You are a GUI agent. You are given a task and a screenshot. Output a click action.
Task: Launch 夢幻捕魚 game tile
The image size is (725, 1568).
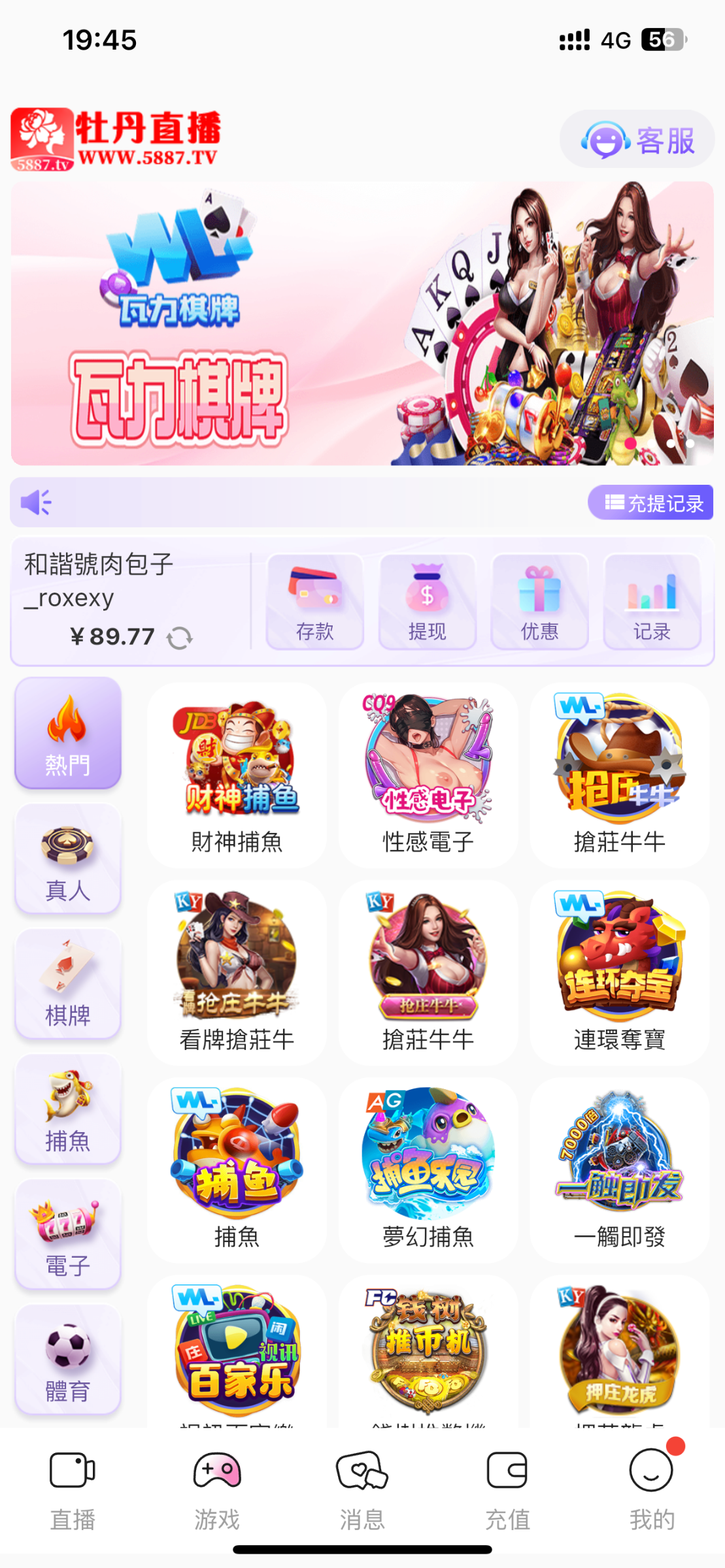pyautogui.click(x=428, y=1170)
